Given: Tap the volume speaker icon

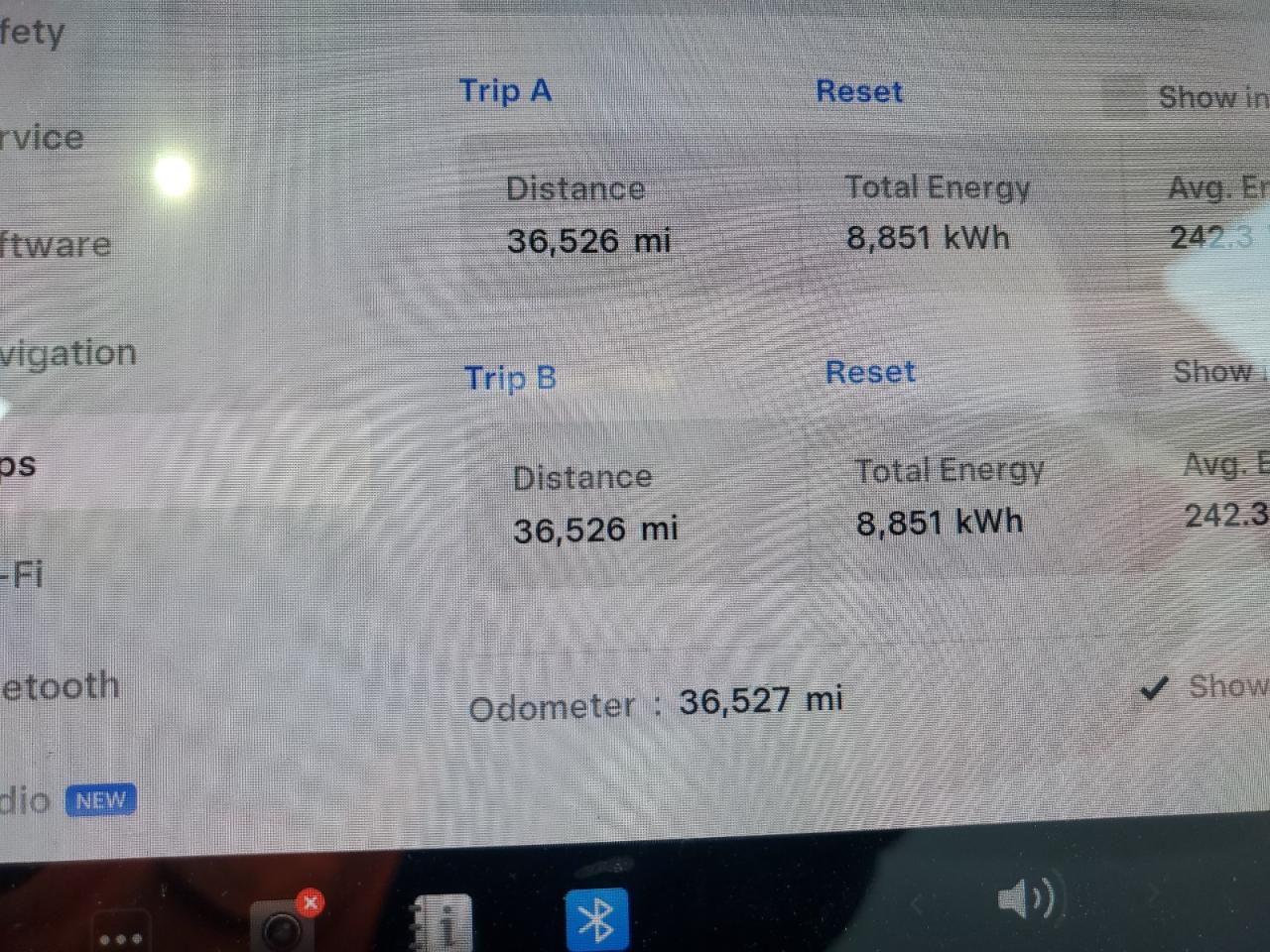Looking at the screenshot, I should pyautogui.click(x=1025, y=899).
